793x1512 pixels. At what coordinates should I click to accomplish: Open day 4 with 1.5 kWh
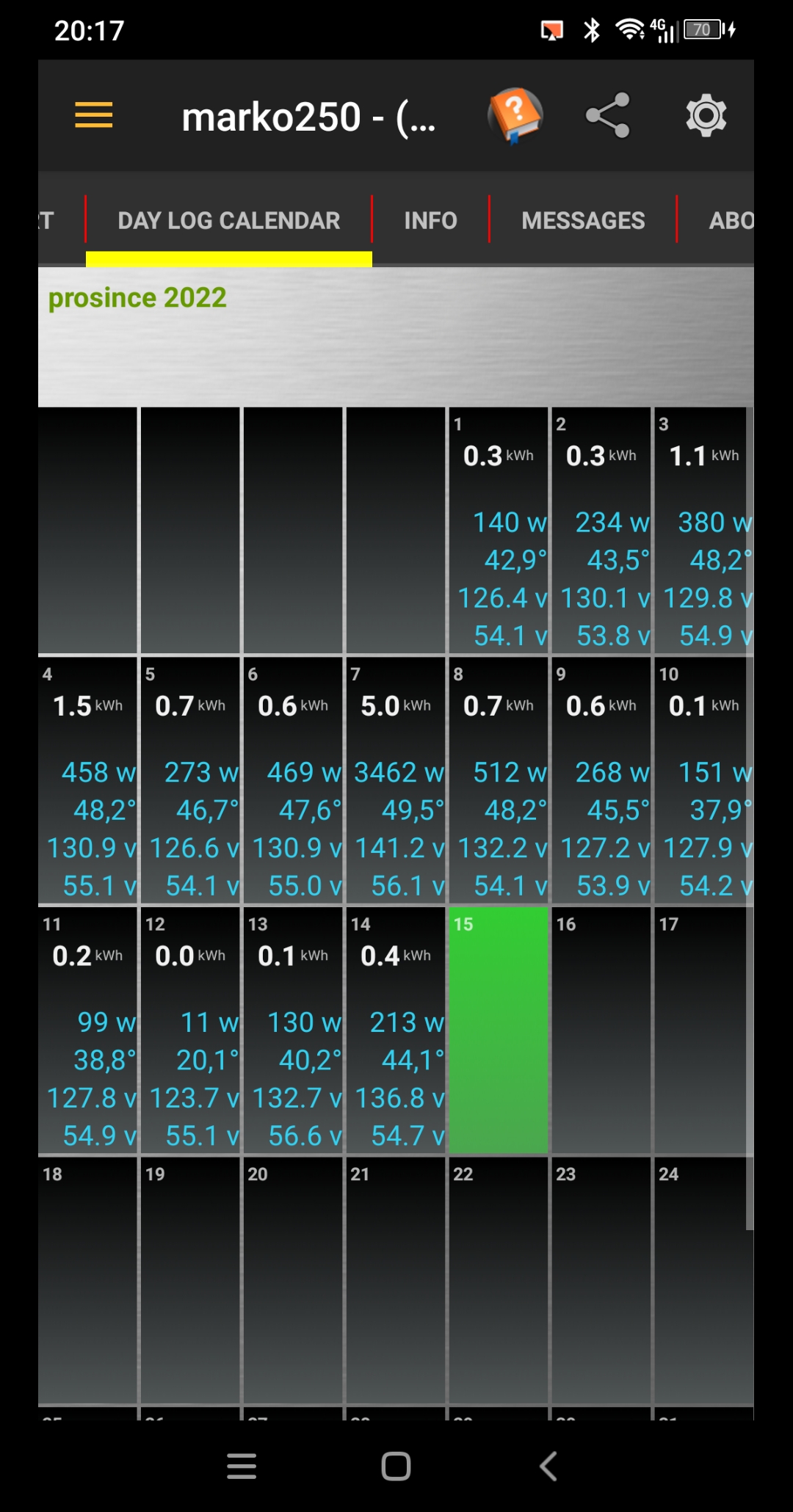click(x=87, y=779)
